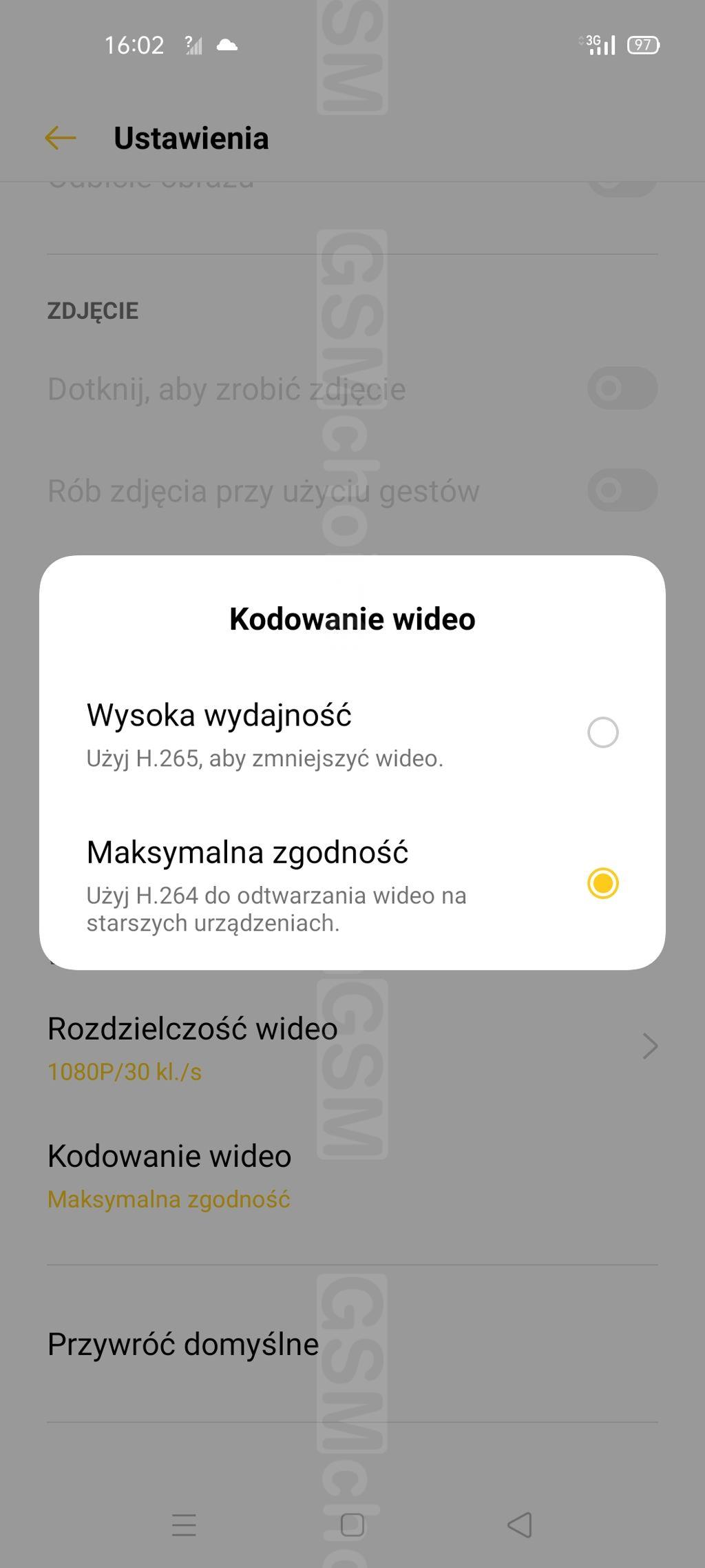Choose Maksymalna zgodność H.264 encoding

(x=602, y=883)
